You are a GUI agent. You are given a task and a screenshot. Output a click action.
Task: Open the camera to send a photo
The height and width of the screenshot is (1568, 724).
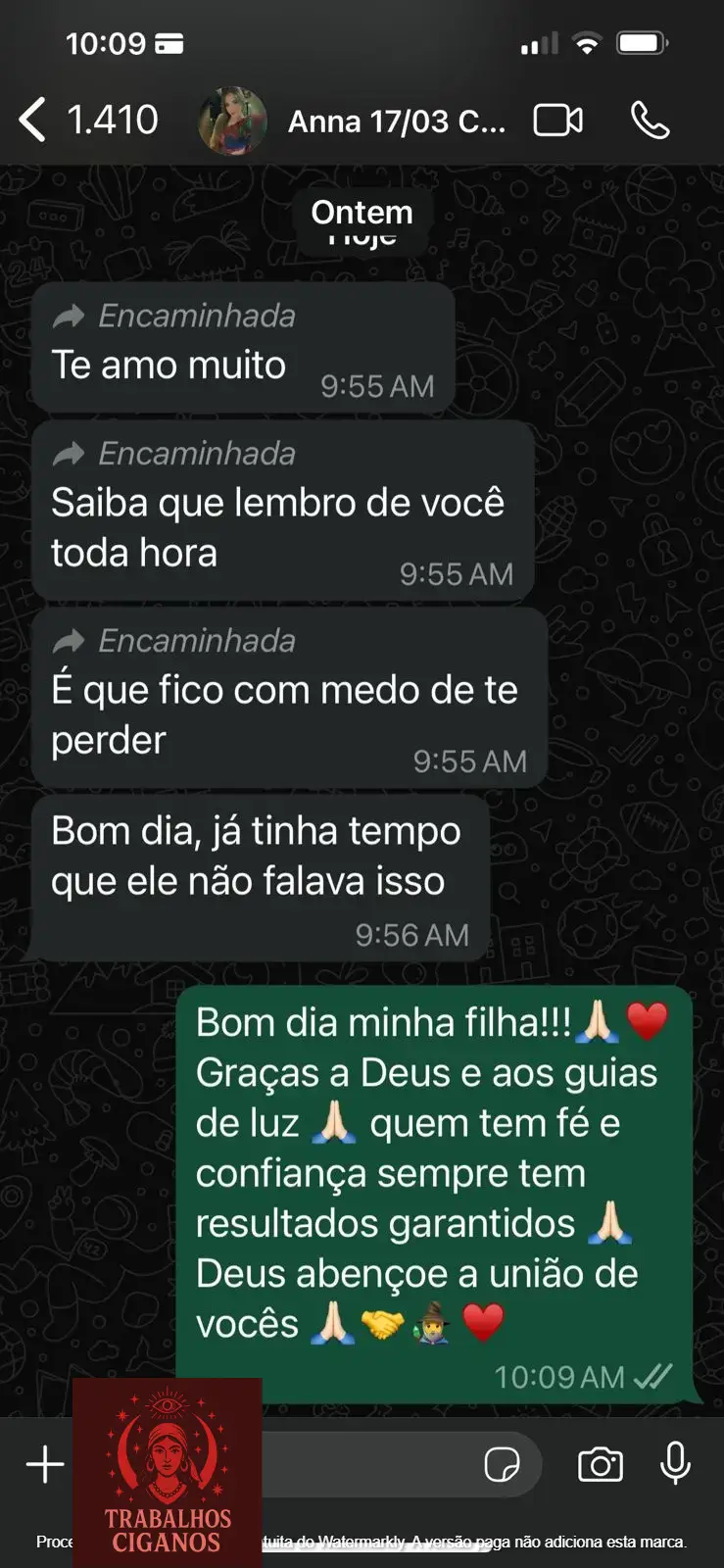click(600, 1465)
